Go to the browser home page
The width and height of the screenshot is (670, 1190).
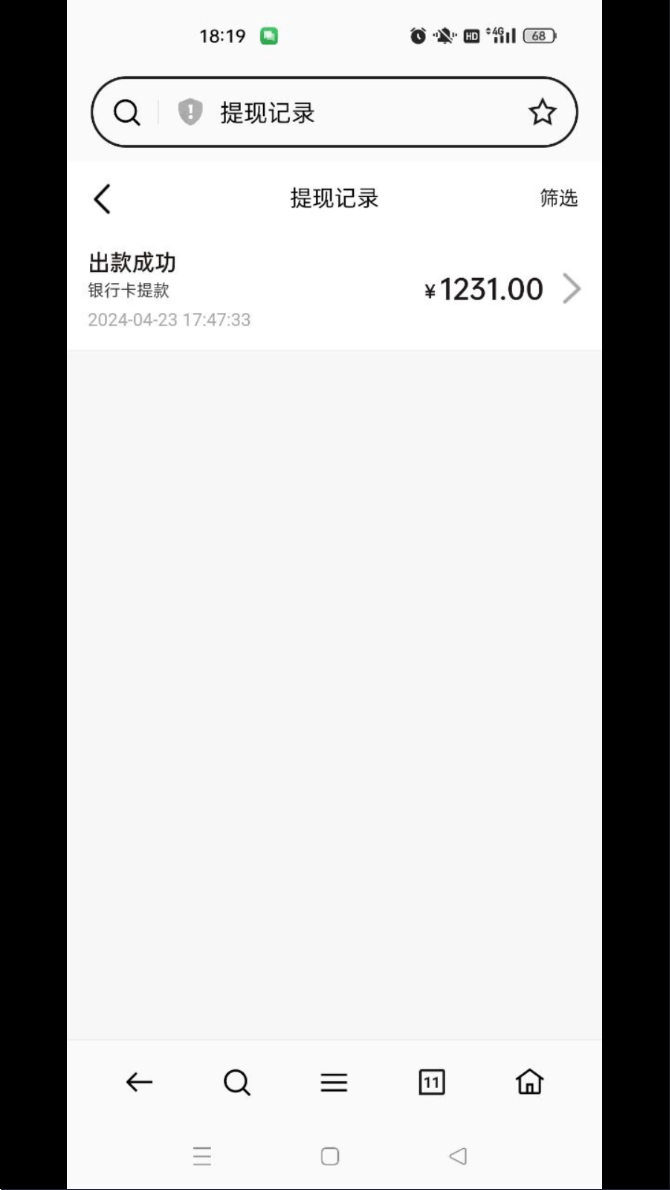coord(529,1082)
